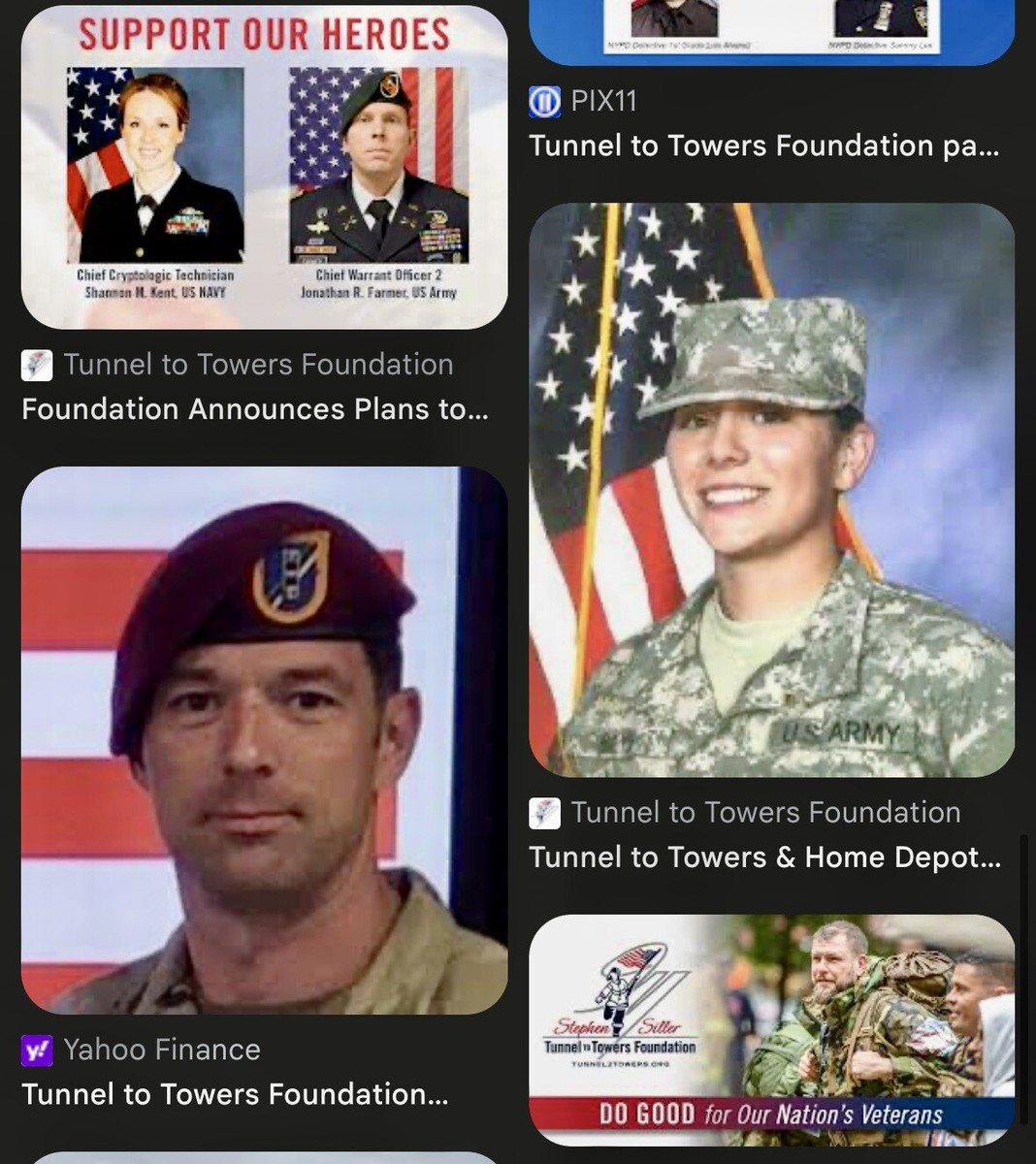Open the Do Good for Veterans banner image

(x=771, y=1030)
